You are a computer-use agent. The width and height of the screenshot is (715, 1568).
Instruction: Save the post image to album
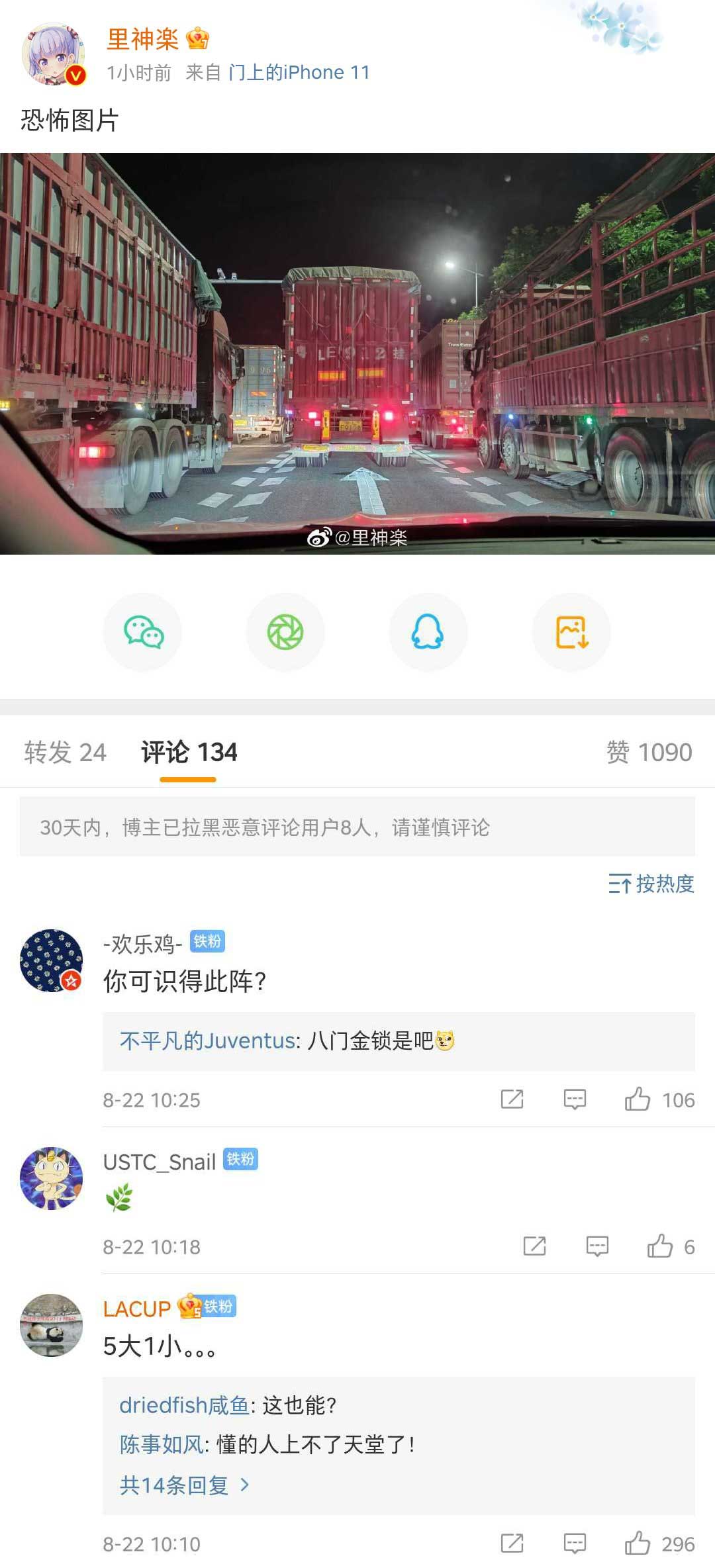[571, 632]
